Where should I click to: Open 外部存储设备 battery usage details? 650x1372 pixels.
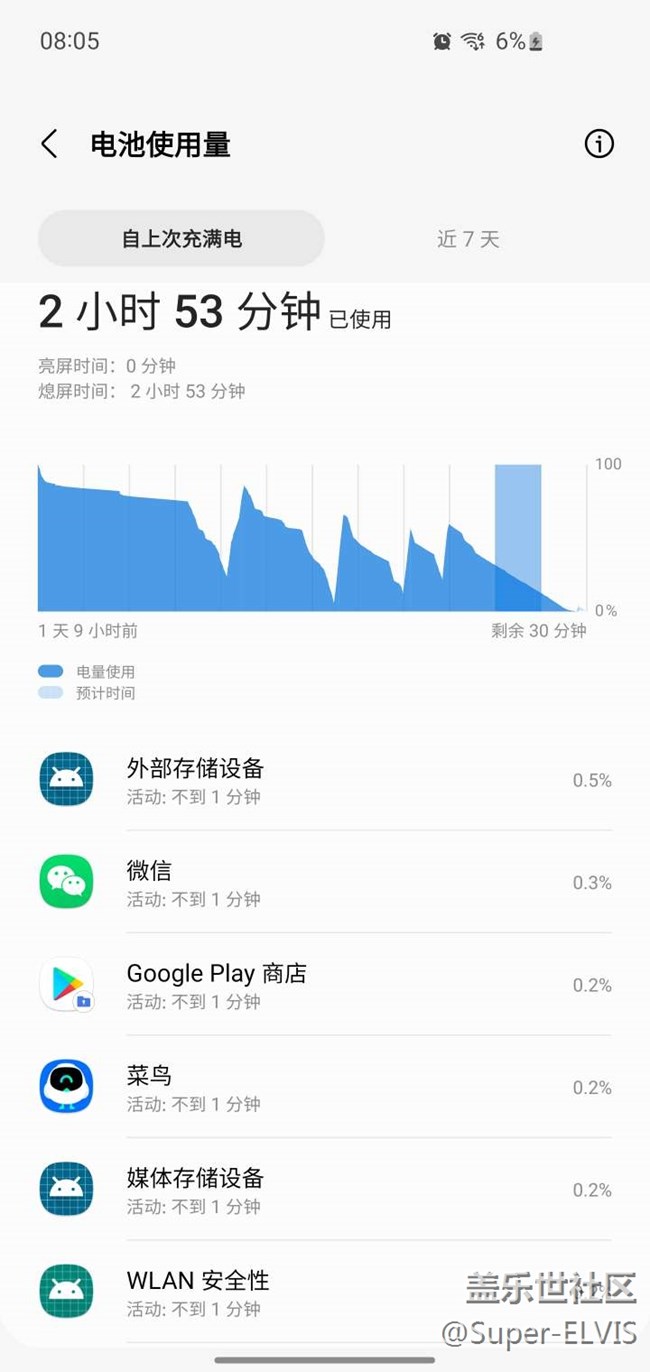tap(325, 780)
